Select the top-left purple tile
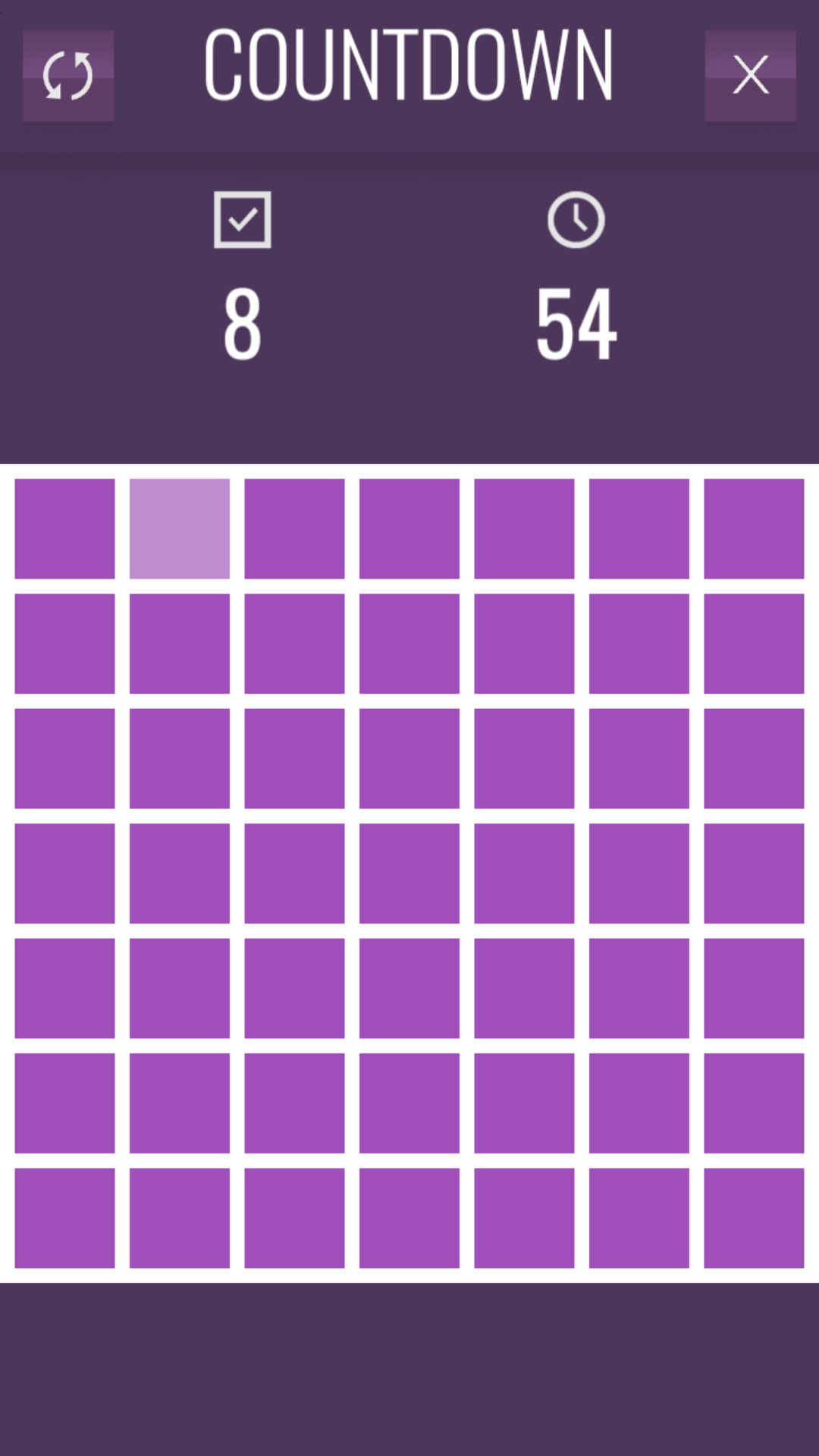The height and width of the screenshot is (1456, 819). pyautogui.click(x=64, y=529)
